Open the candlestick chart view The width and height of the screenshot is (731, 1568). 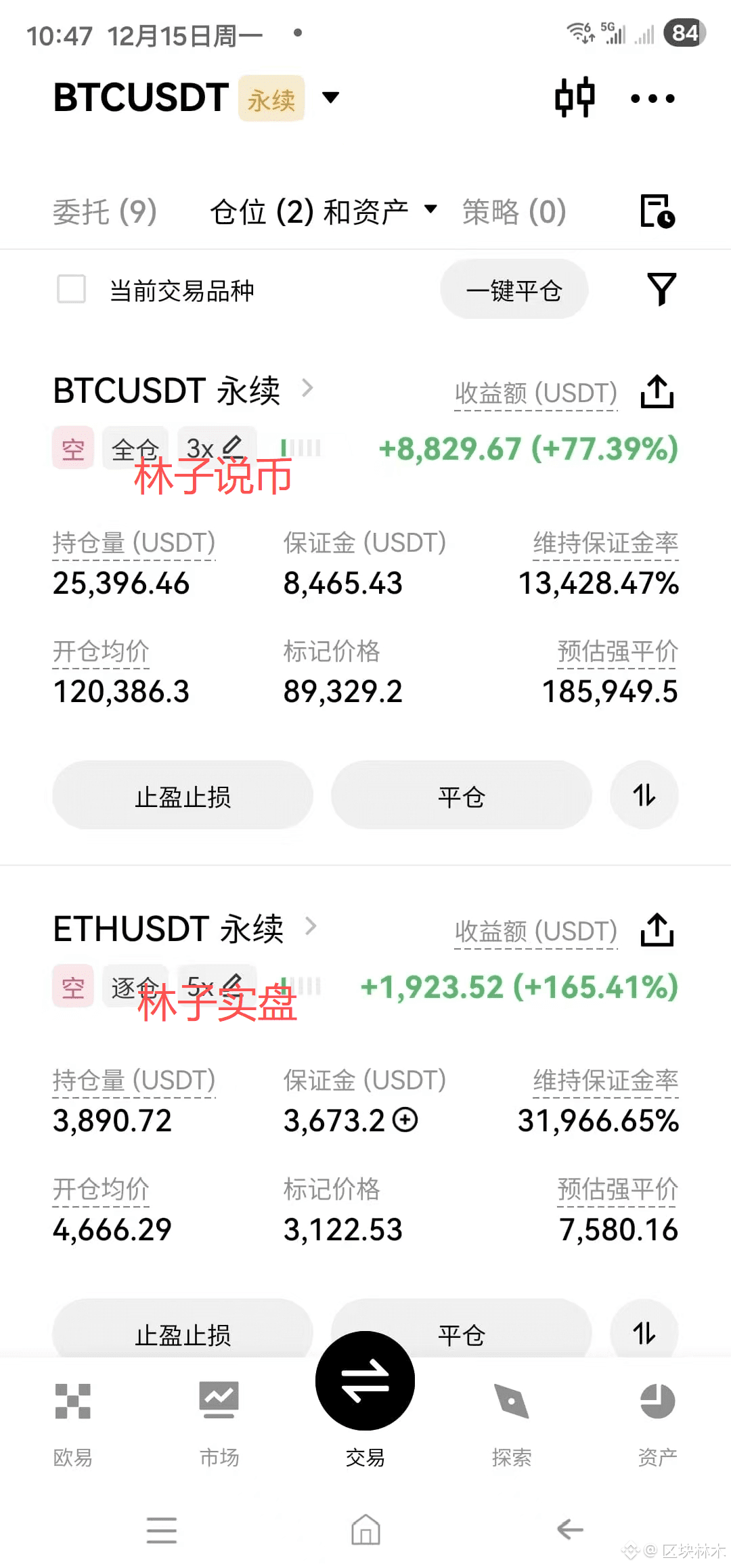coord(575,98)
